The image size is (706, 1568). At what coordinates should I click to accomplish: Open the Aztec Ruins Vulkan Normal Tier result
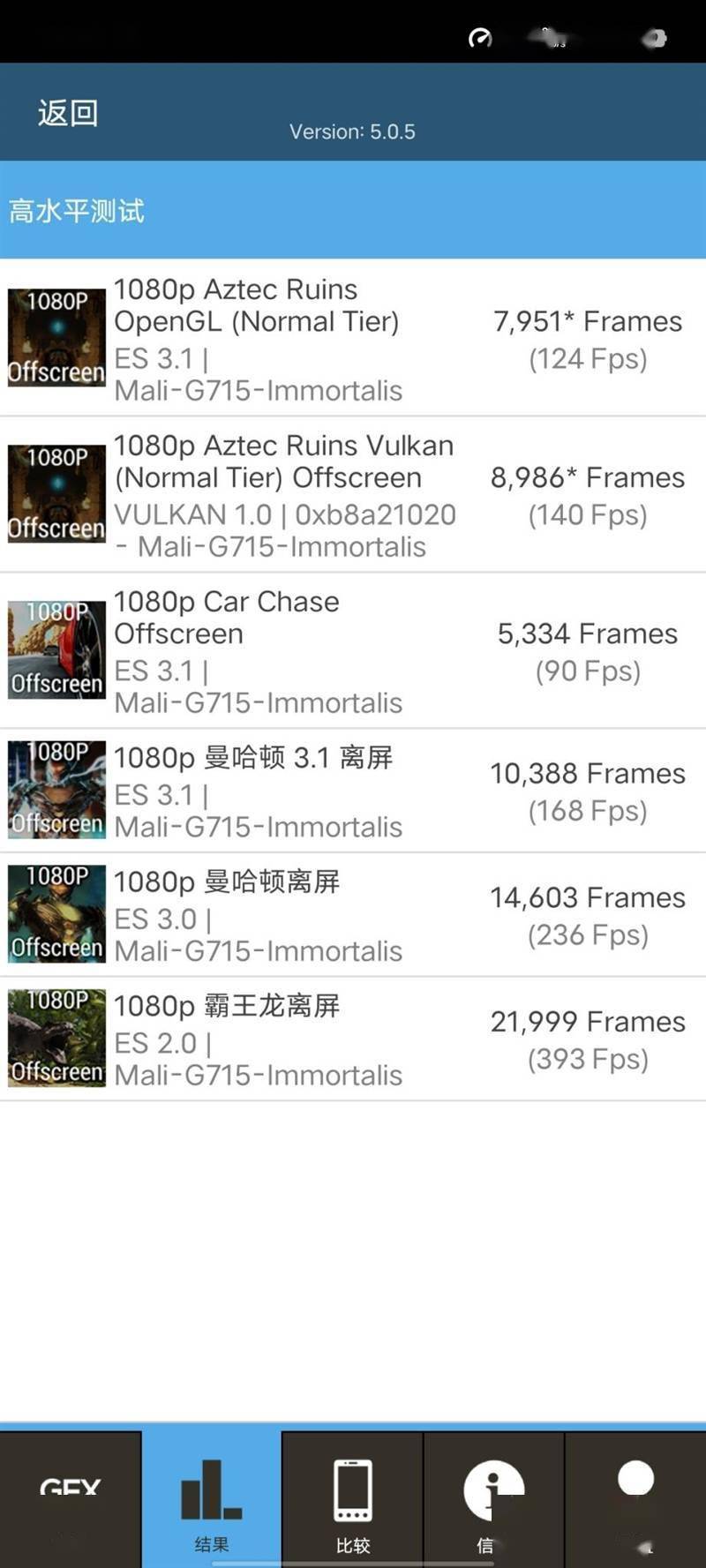[x=353, y=495]
